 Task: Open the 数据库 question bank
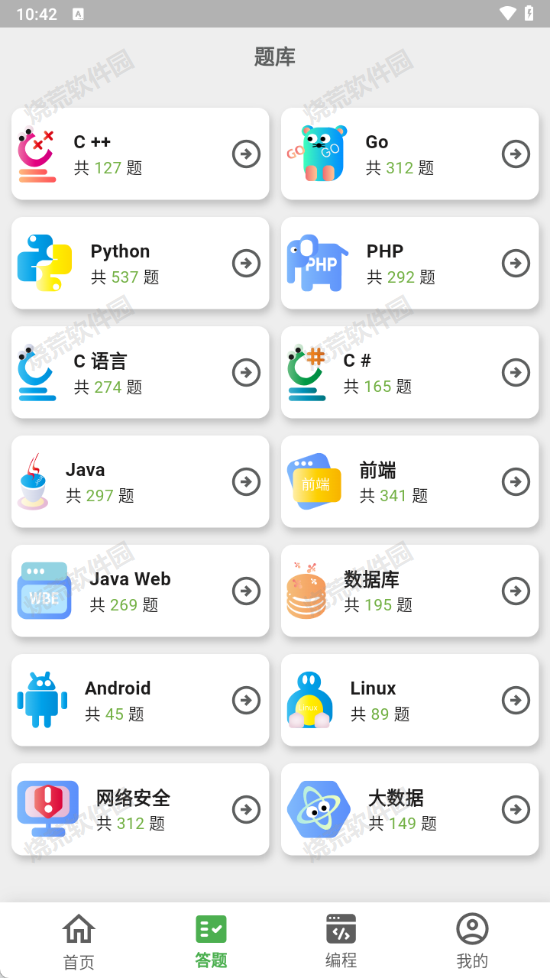point(410,591)
